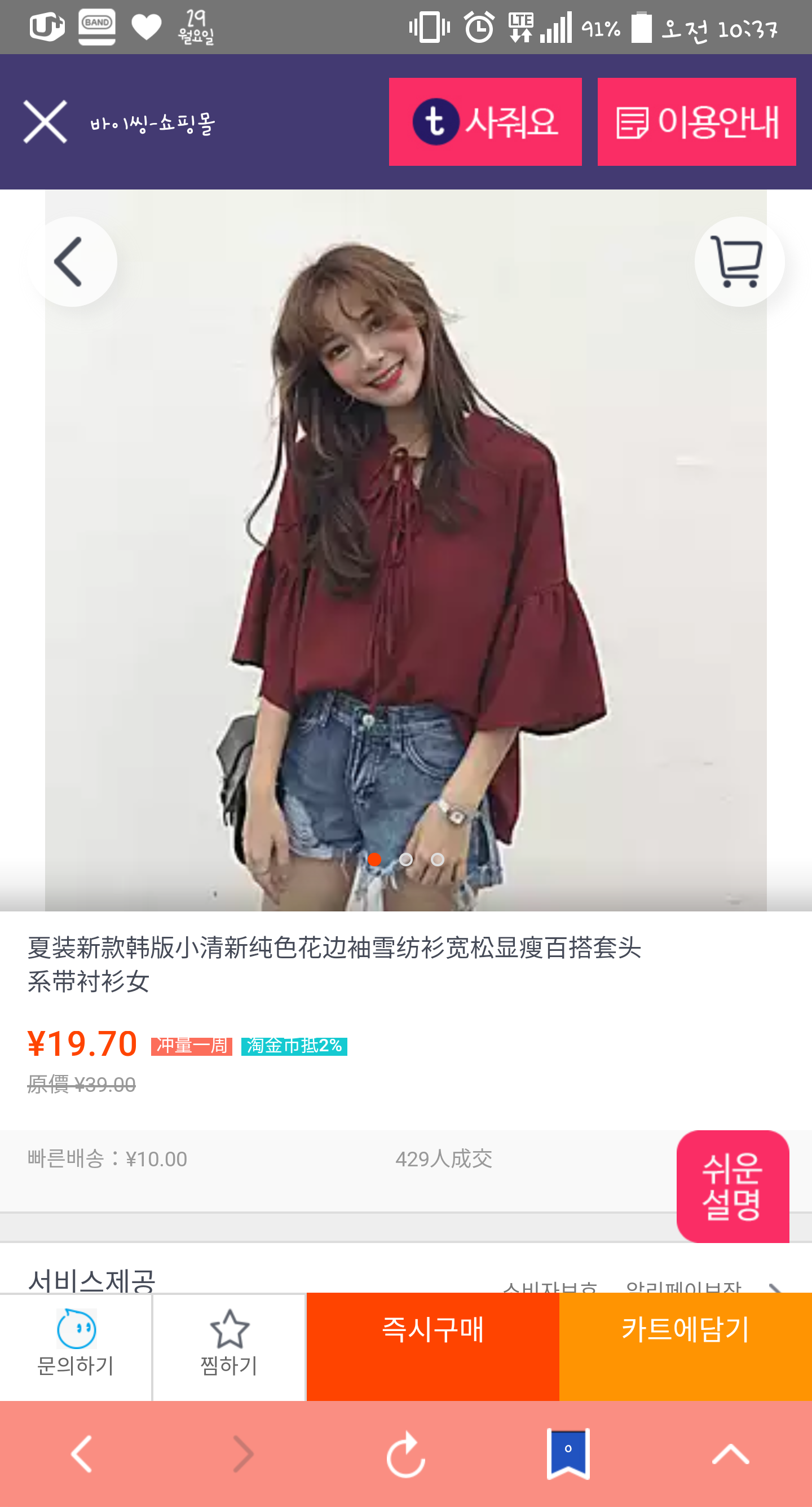Viewport: 812px width, 1507px height.
Task: Open the shopping cart icon
Action: pyautogui.click(x=739, y=262)
